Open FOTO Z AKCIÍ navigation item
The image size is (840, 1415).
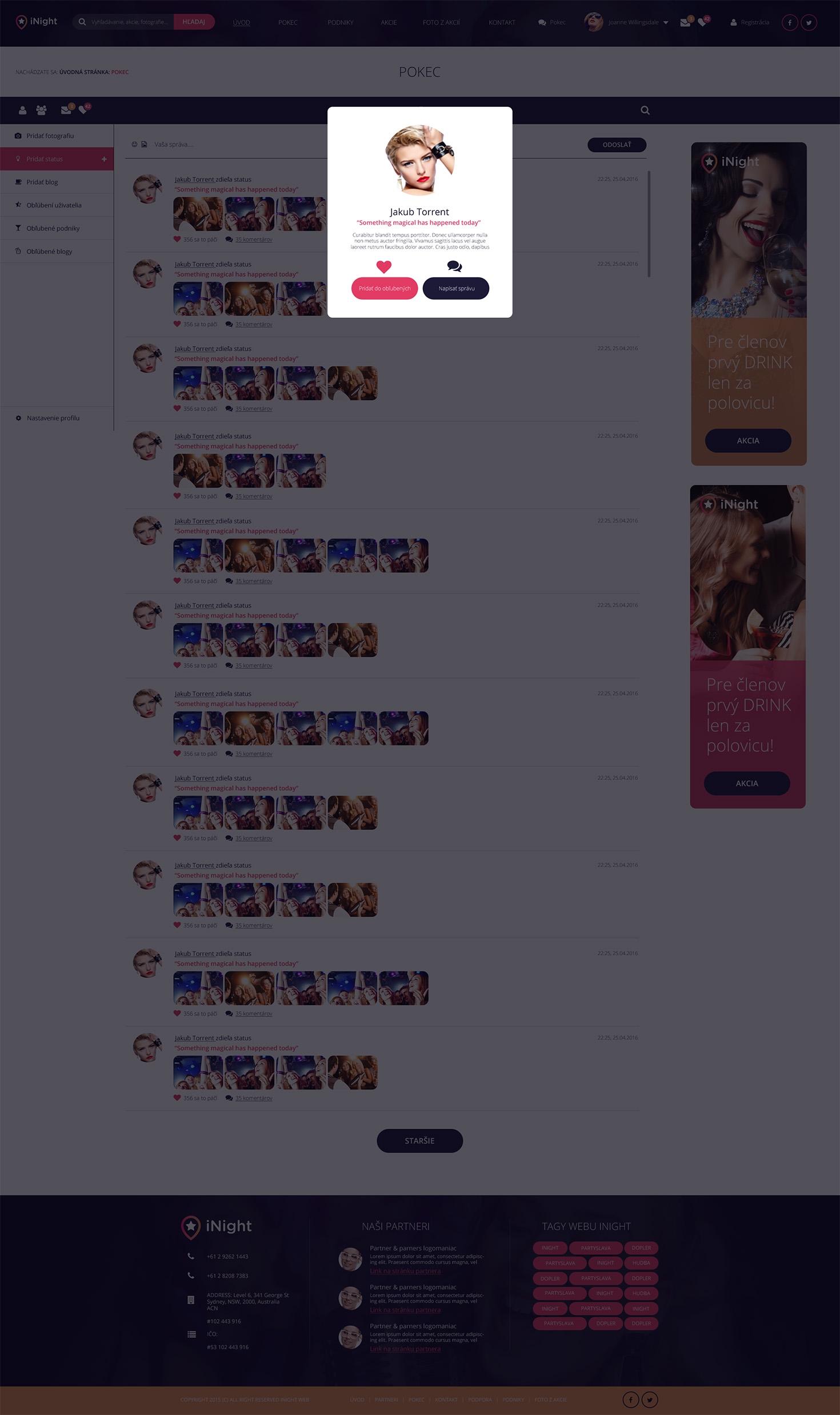(x=441, y=22)
